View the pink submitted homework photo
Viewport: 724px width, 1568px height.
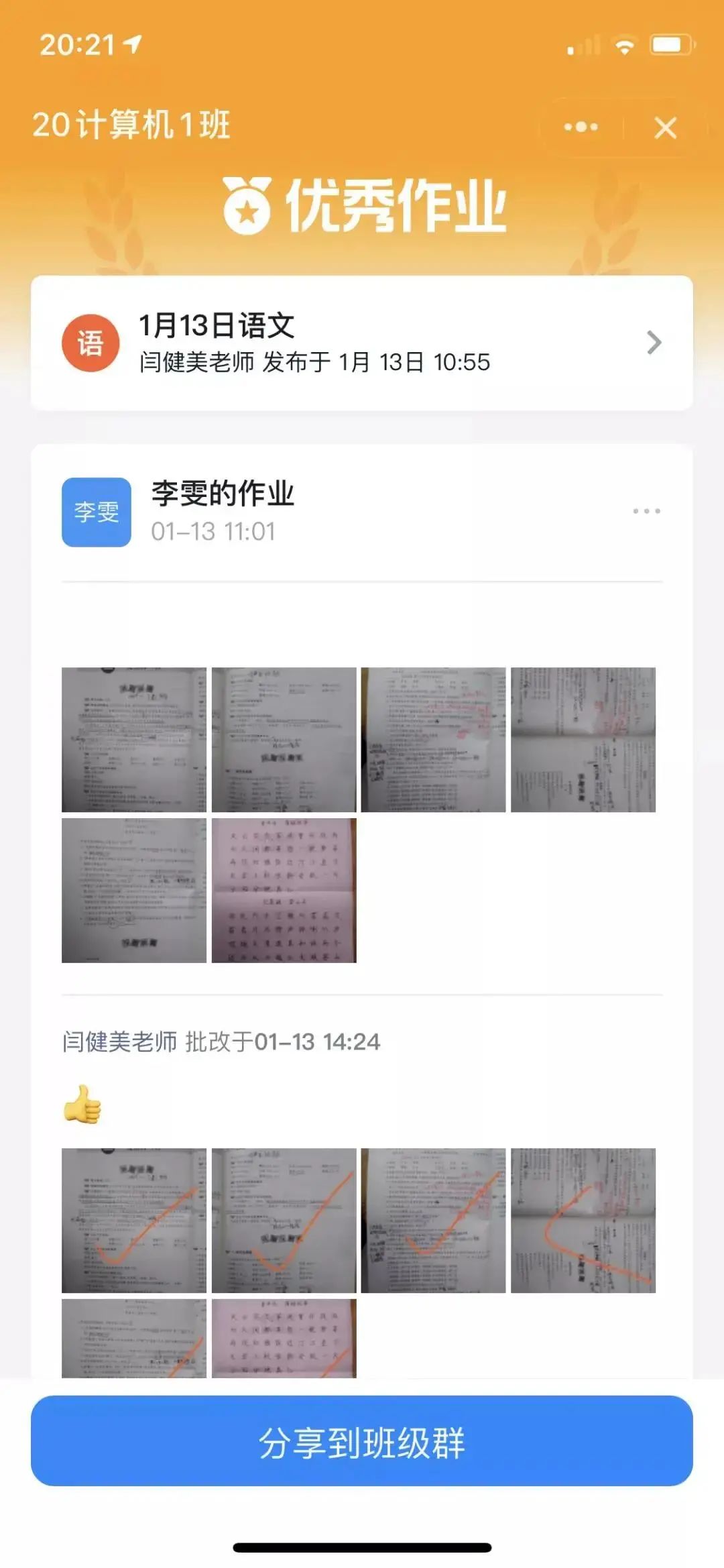coord(284,890)
